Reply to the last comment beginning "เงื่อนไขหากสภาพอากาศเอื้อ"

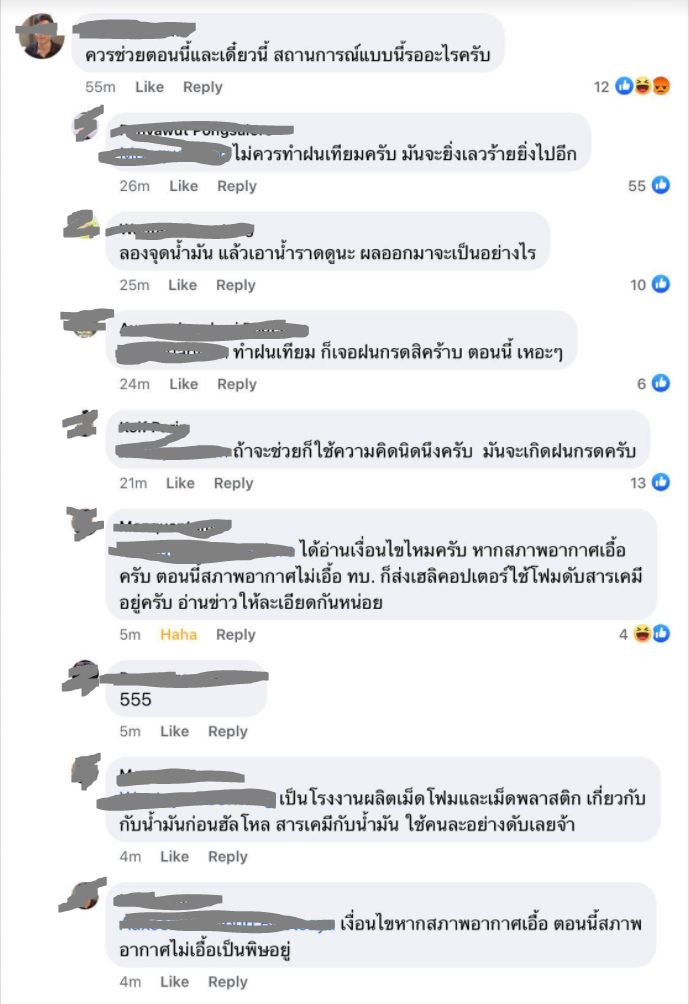228,981
